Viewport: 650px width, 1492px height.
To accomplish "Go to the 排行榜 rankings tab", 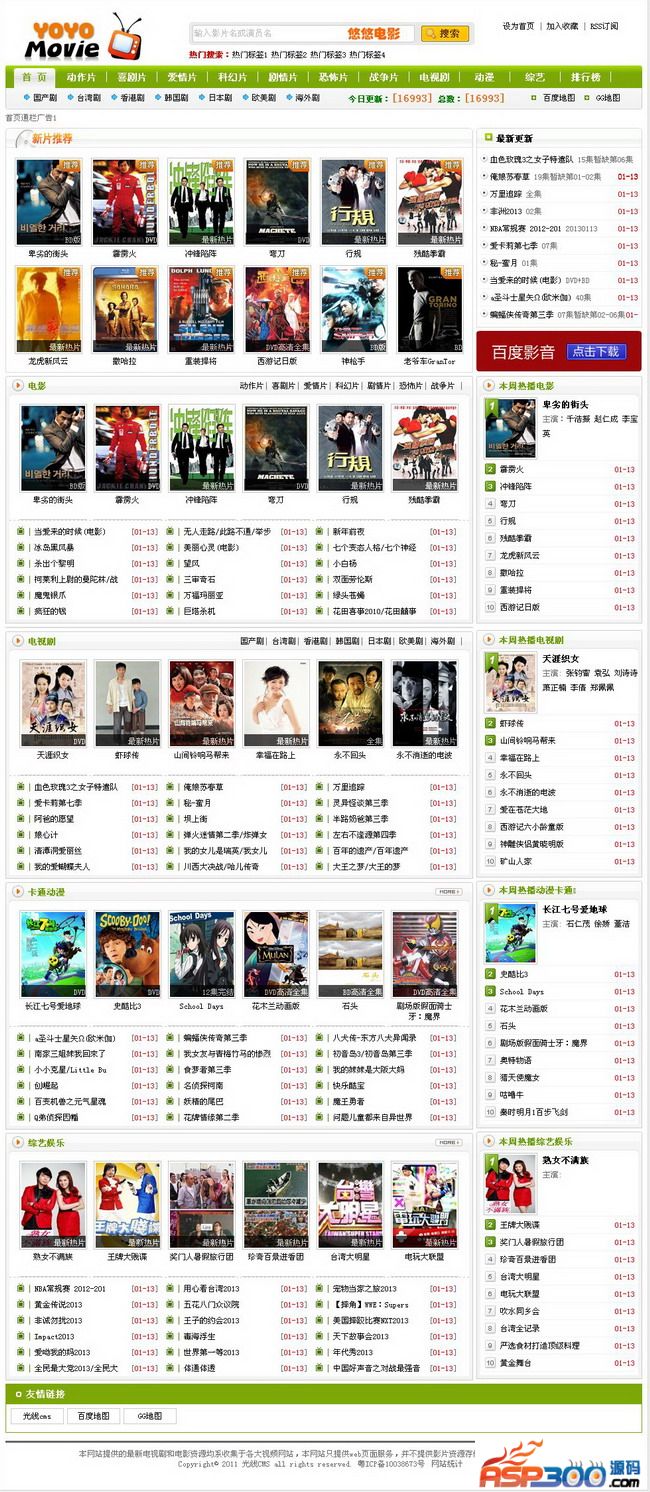I will click(x=586, y=77).
